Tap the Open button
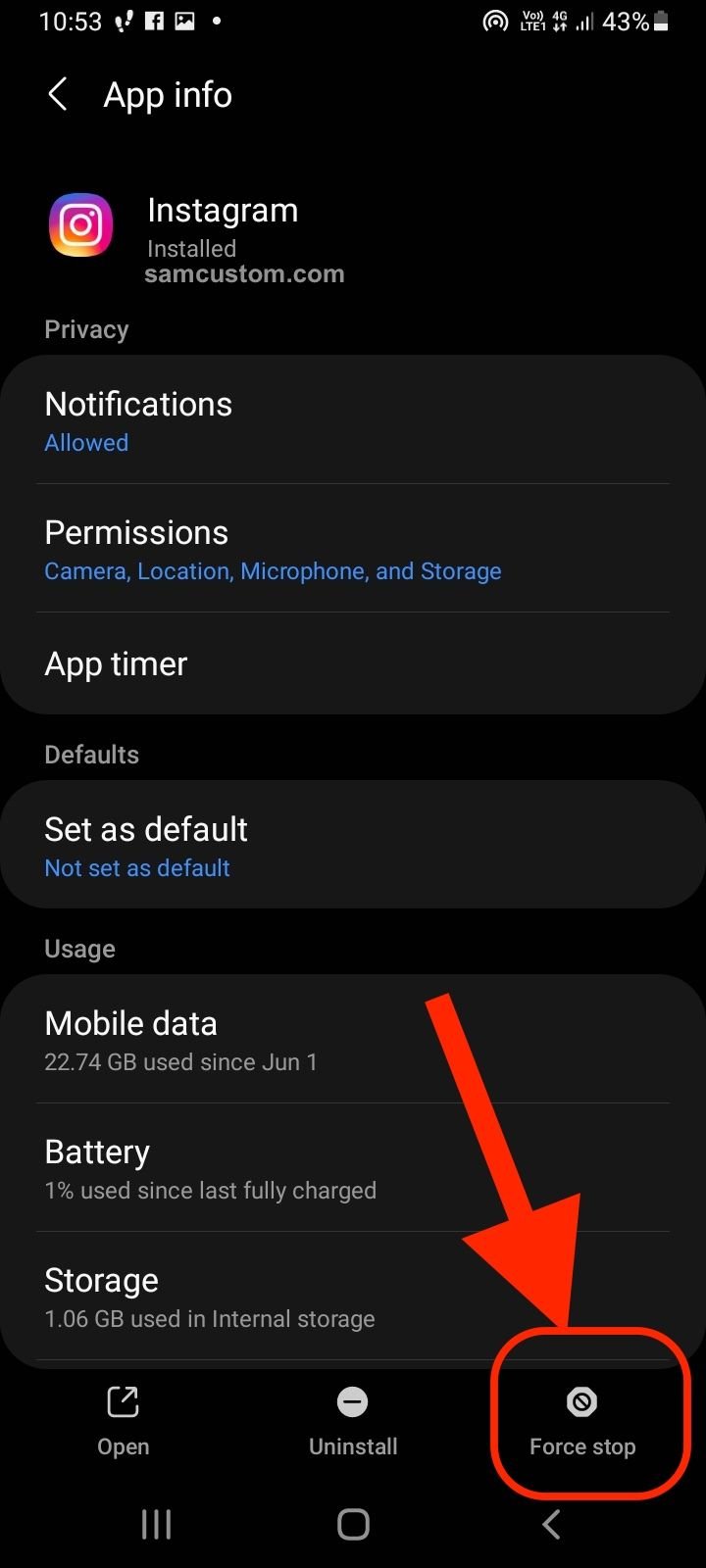 pos(124,1422)
